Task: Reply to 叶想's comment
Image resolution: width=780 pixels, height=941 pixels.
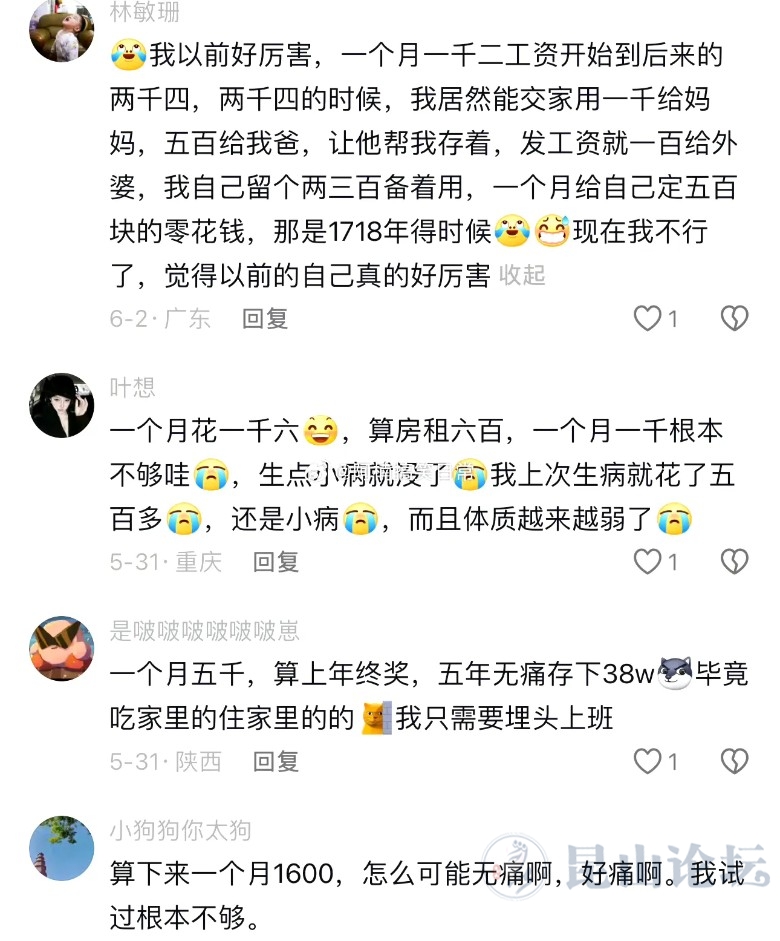Action: point(276,562)
